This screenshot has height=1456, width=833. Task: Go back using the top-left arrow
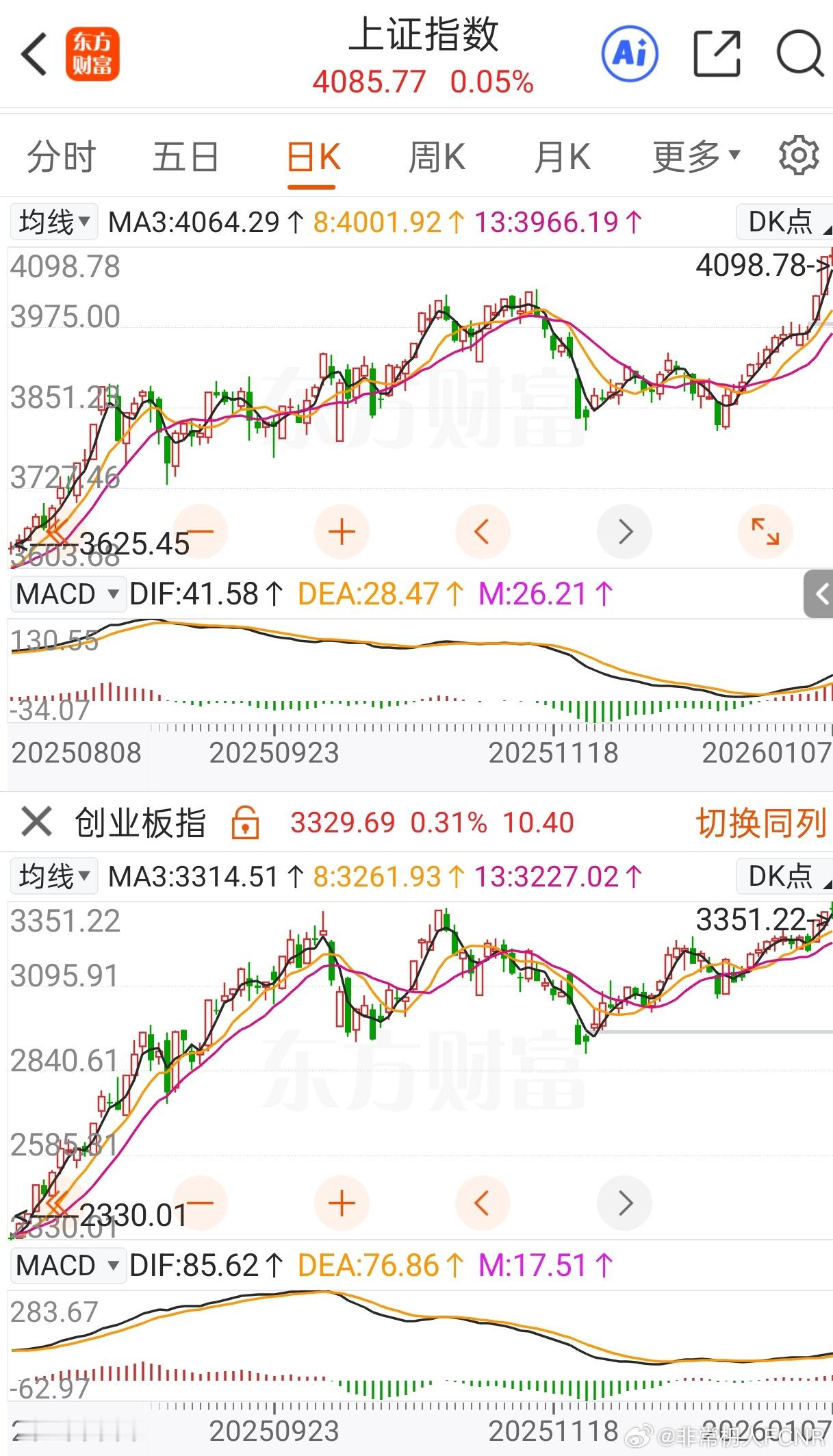[34, 53]
